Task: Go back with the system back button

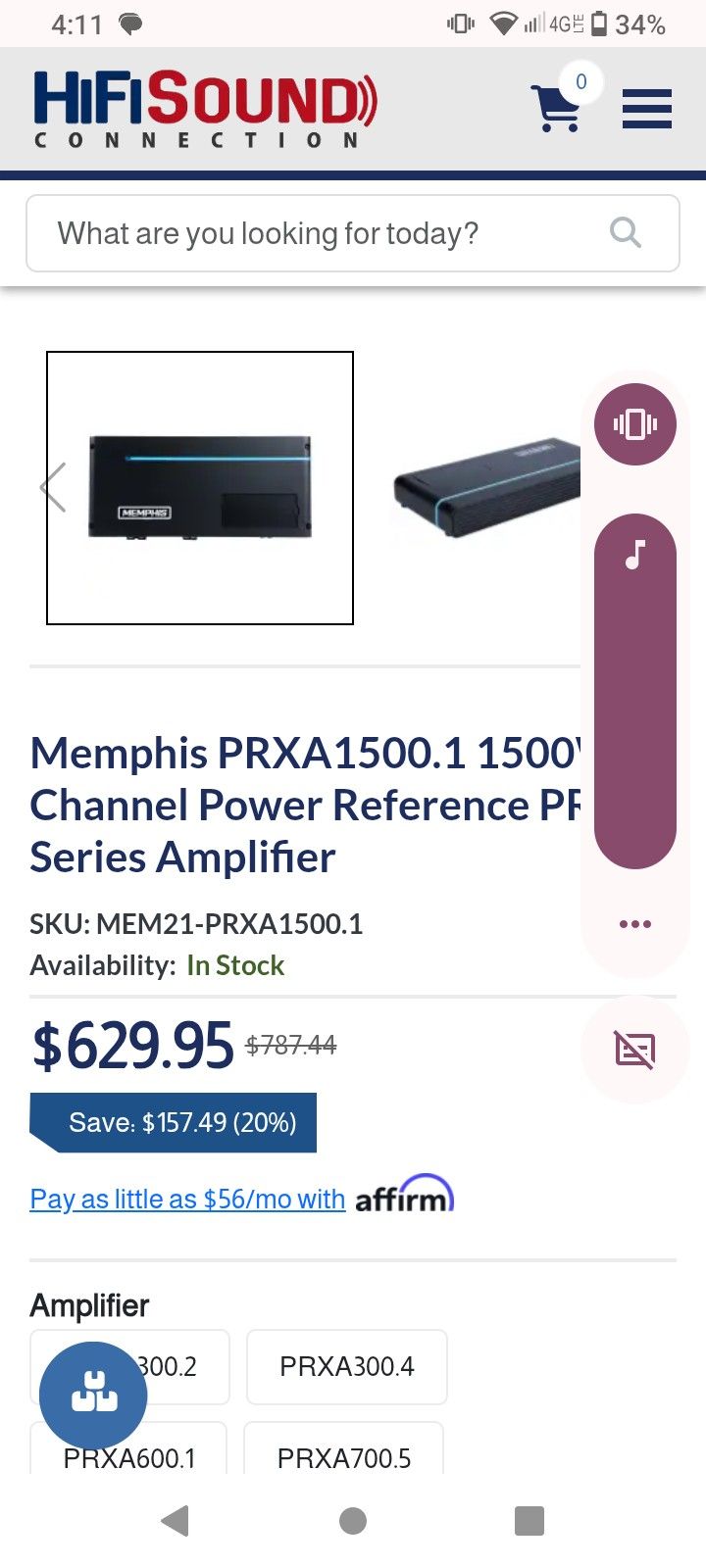Action: tap(175, 1520)
